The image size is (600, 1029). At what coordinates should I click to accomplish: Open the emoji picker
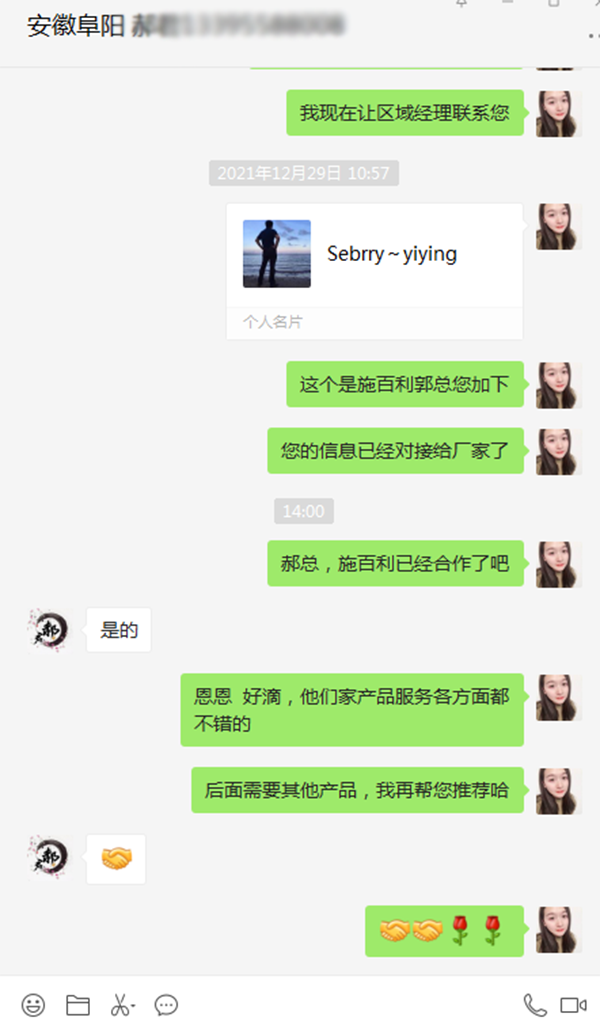(34, 1004)
